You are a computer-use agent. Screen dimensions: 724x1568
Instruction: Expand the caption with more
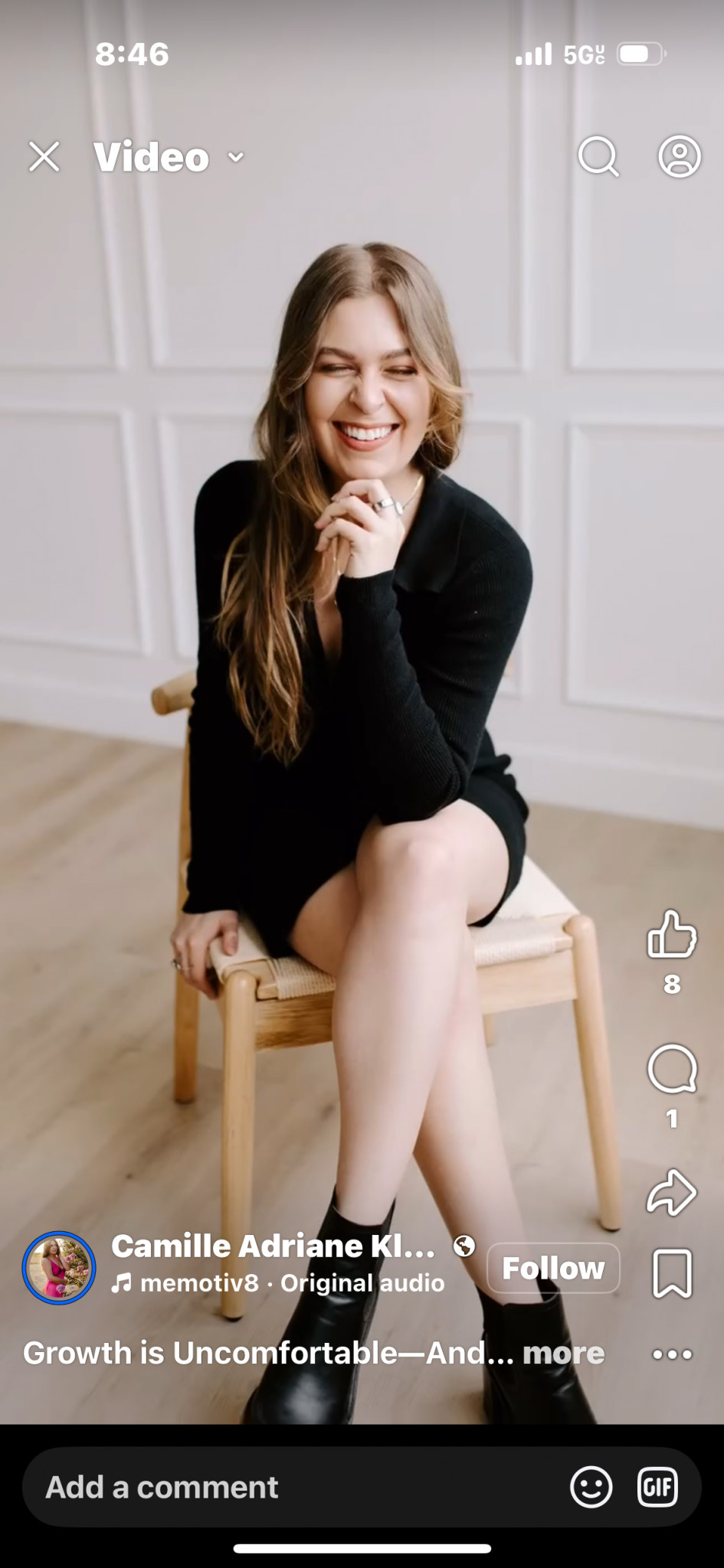click(x=563, y=1354)
